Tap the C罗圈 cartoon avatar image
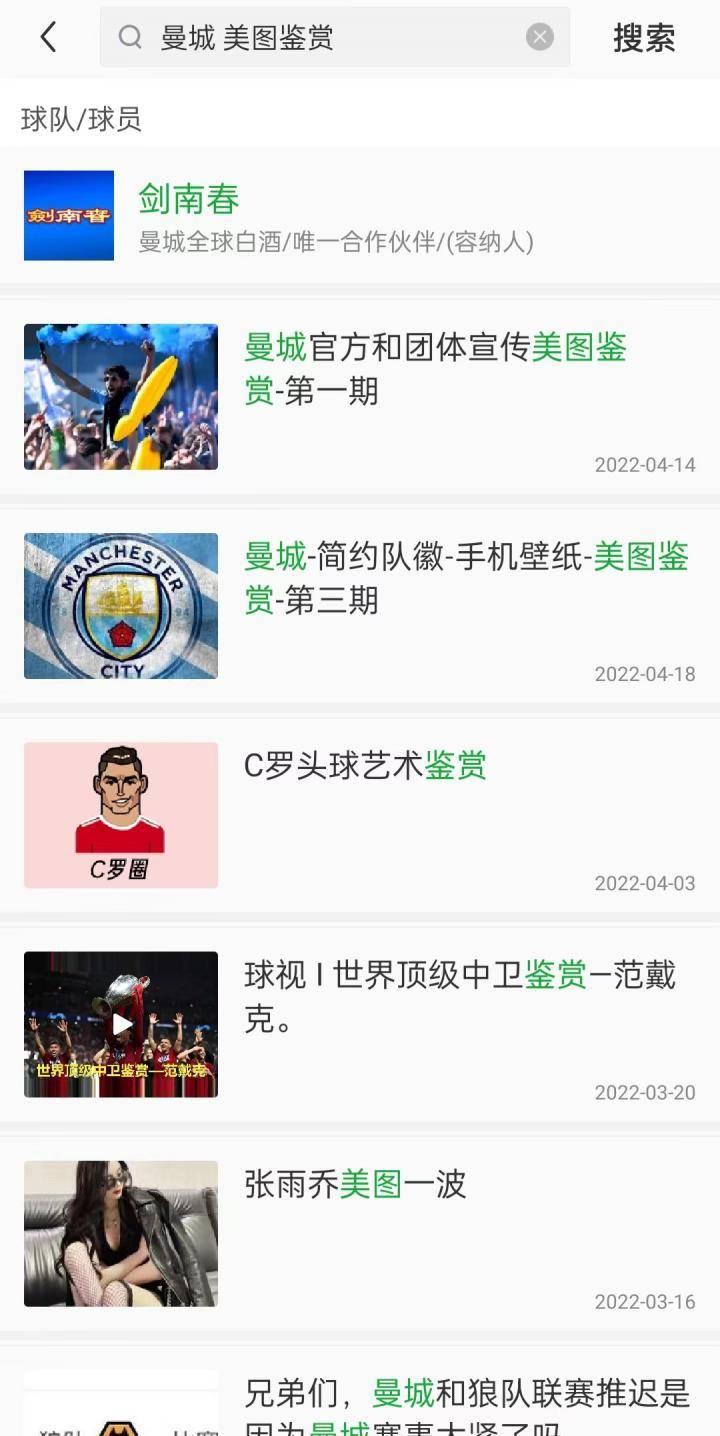This screenshot has width=720, height=1436. (x=120, y=814)
